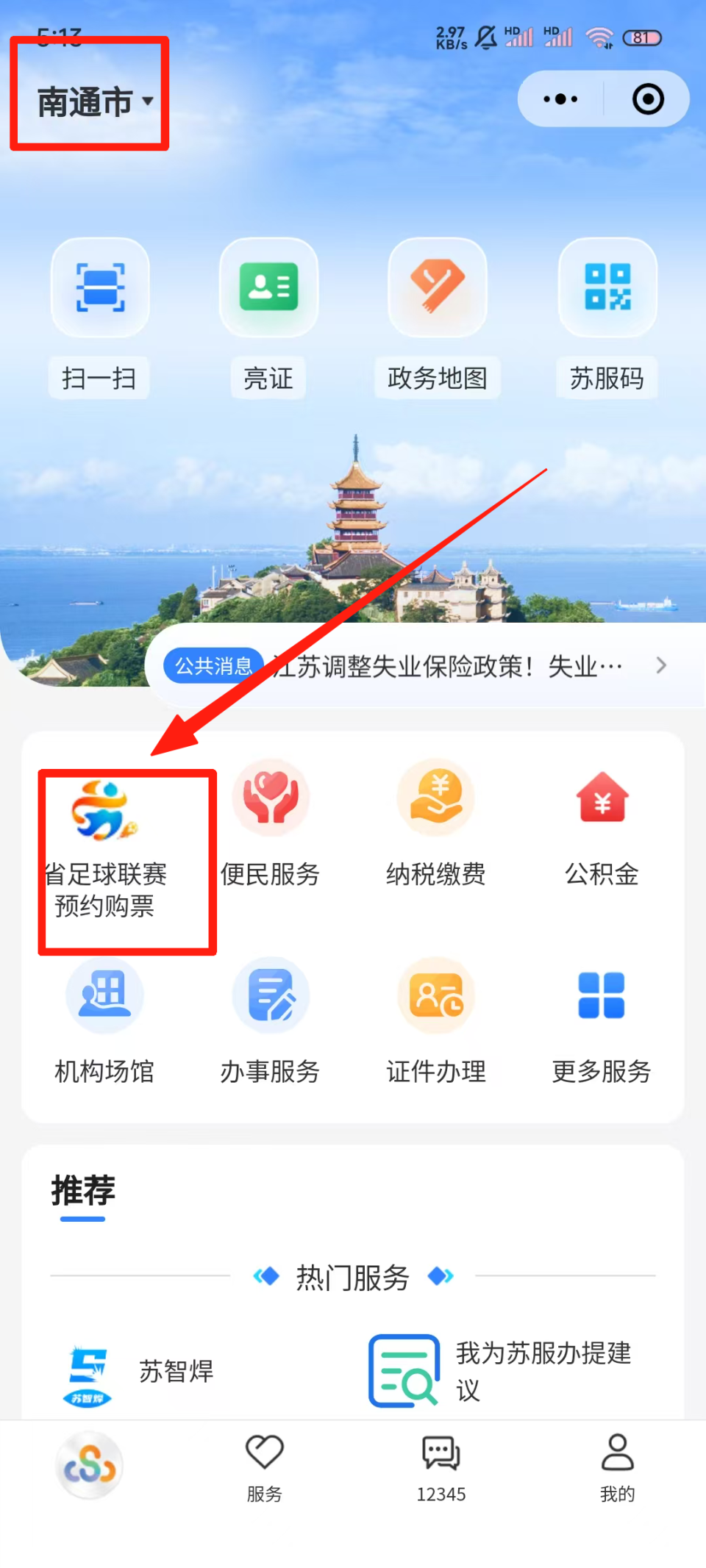The height and width of the screenshot is (1568, 706).
Task: Open the 苏智焊 hot service
Action: click(x=140, y=1371)
